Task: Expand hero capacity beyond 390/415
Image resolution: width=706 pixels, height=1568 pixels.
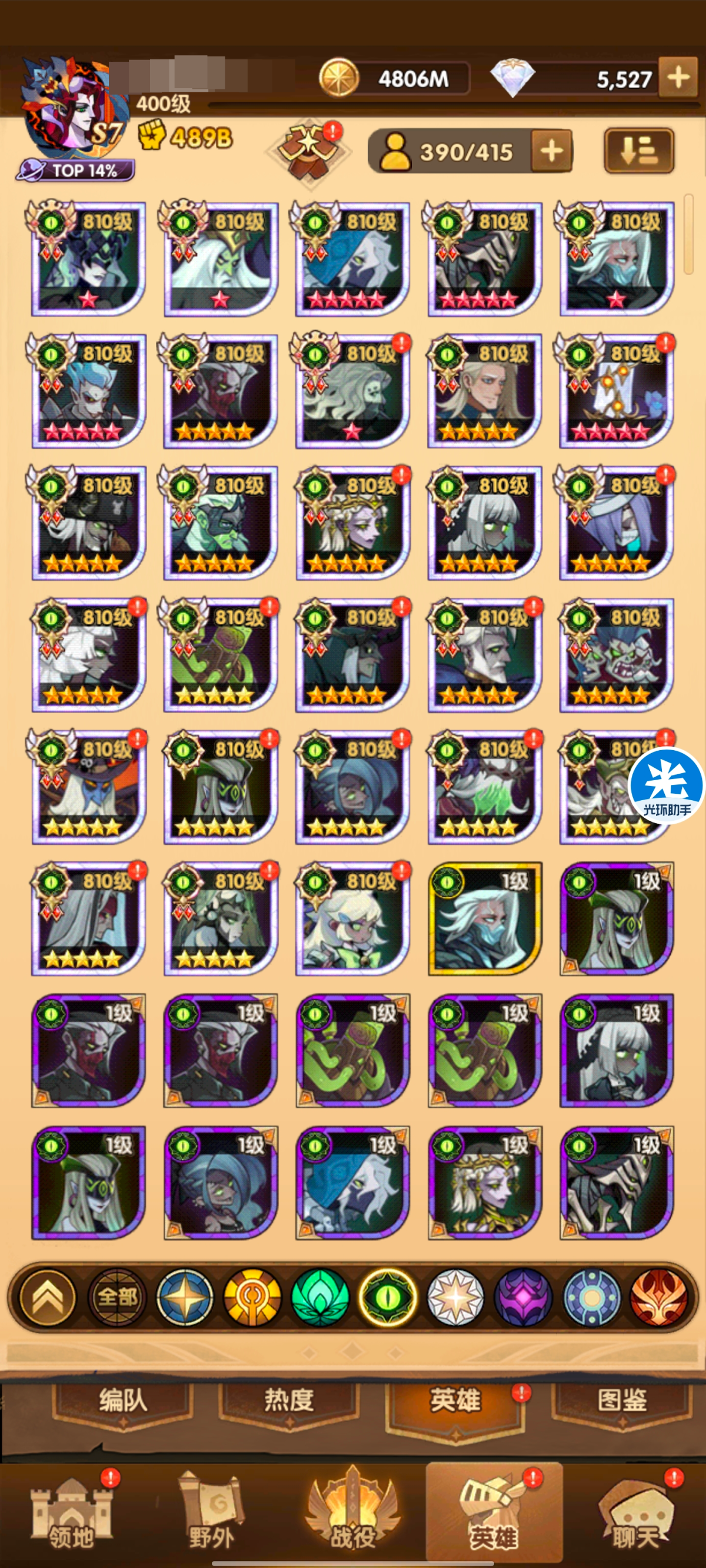Action: coord(551,151)
